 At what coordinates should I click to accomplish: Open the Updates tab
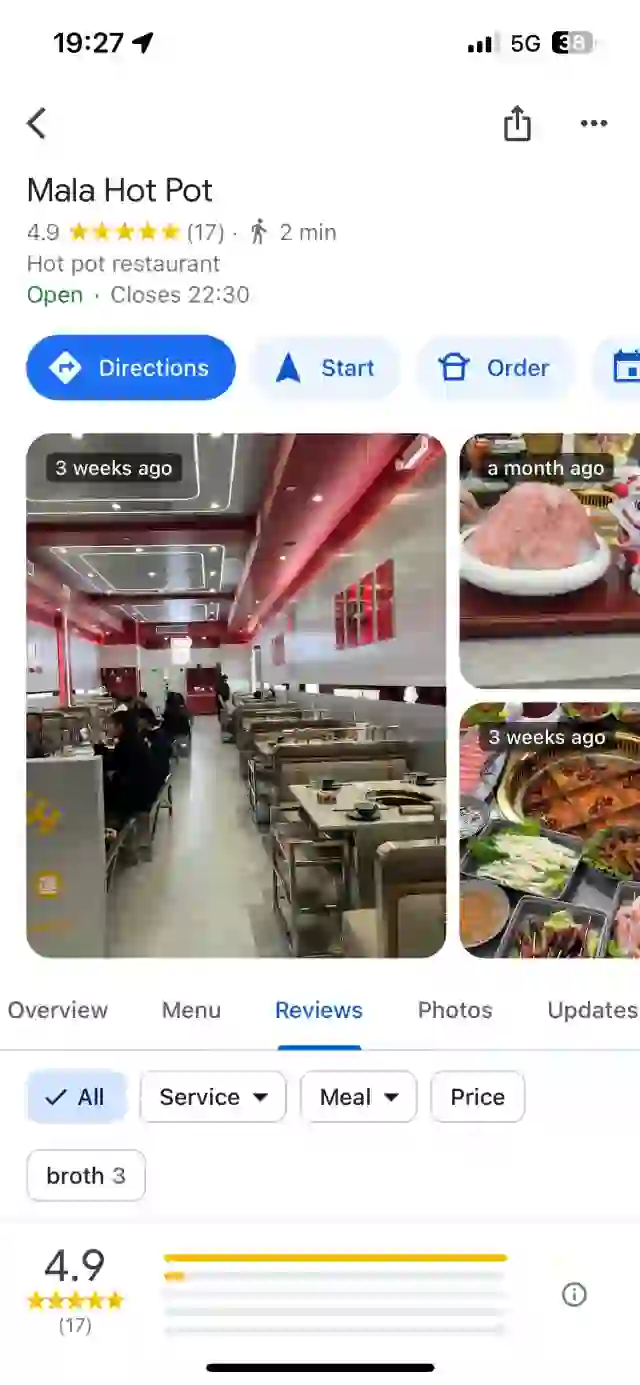point(592,1010)
